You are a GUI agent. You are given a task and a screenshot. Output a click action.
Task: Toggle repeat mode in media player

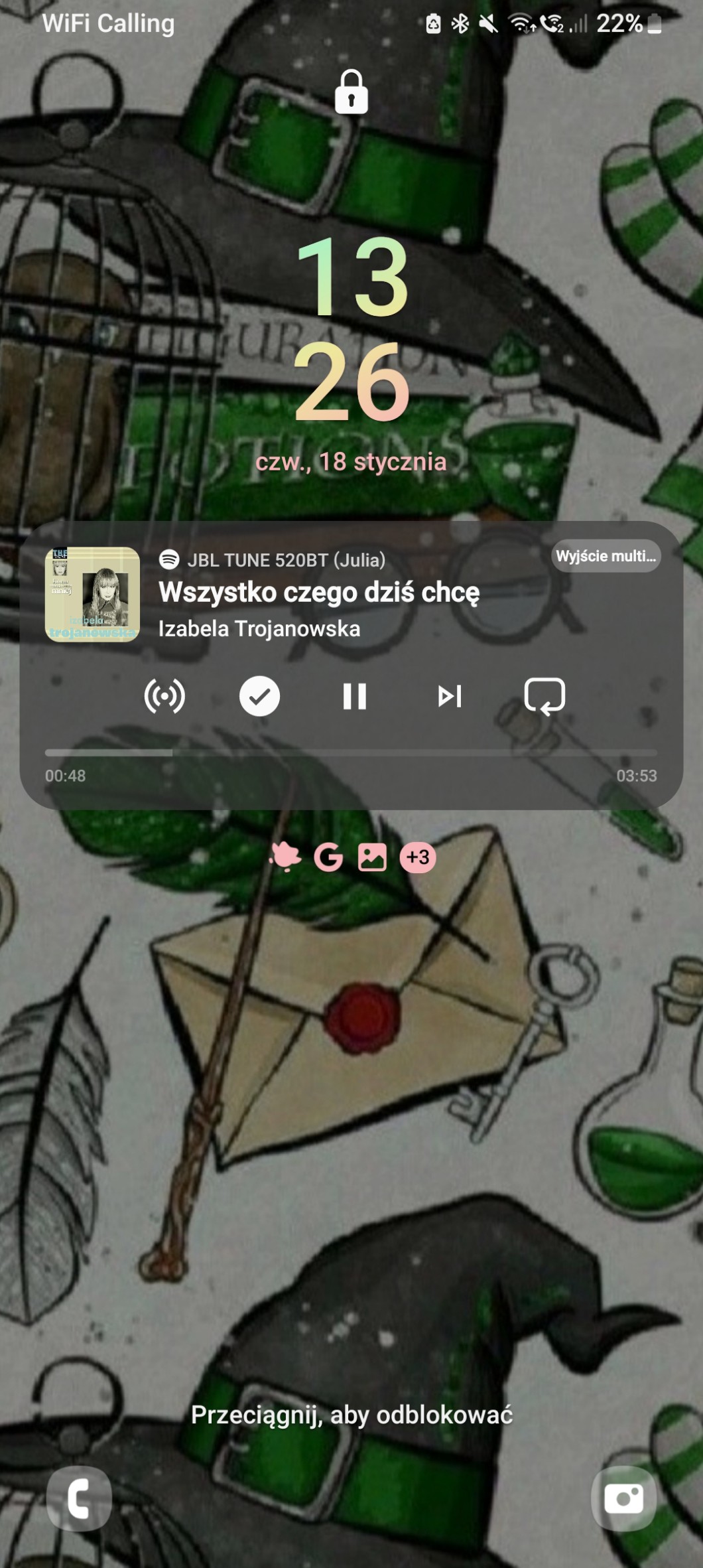tap(544, 697)
